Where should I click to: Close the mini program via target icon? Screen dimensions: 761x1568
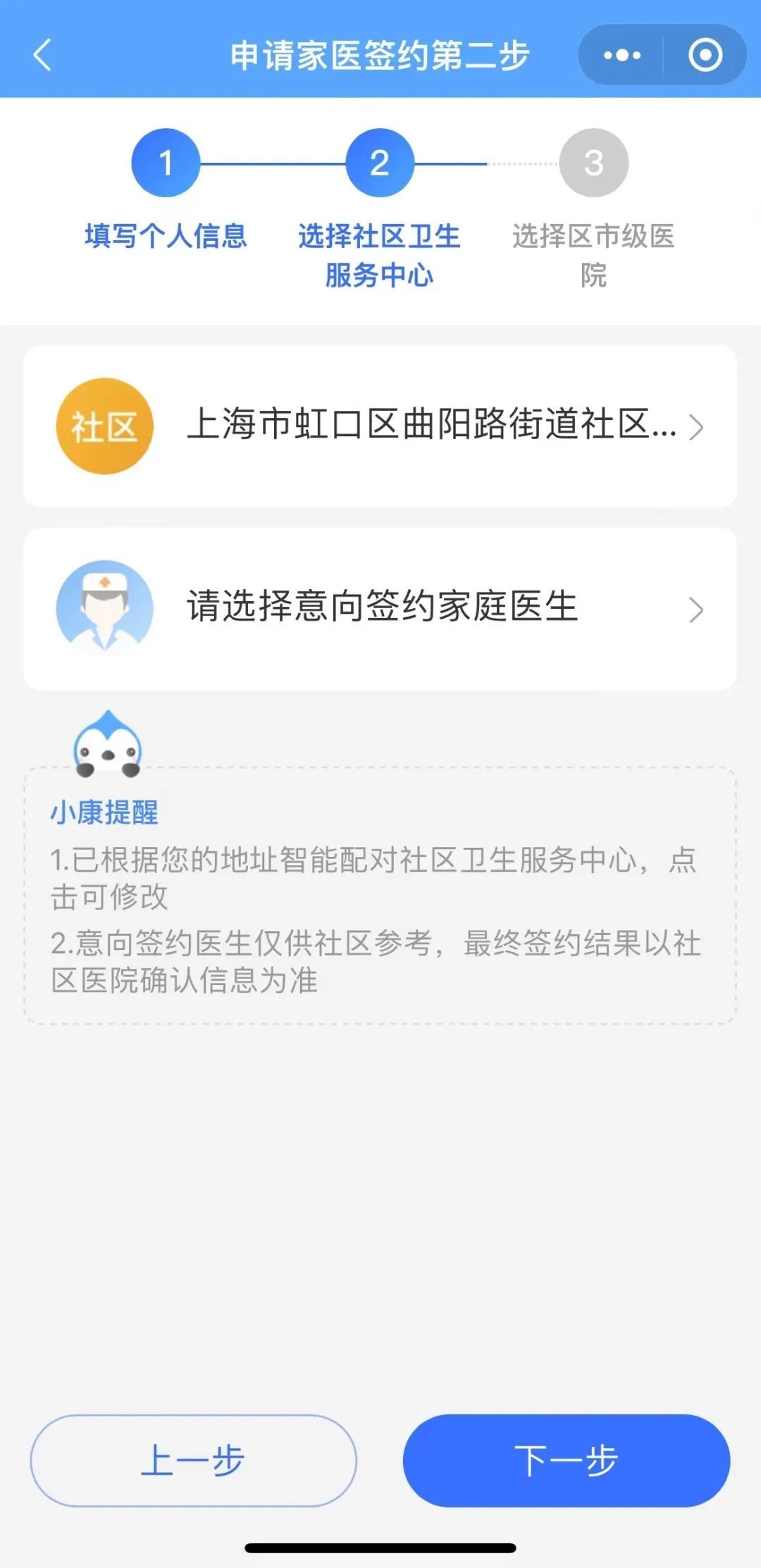705,55
